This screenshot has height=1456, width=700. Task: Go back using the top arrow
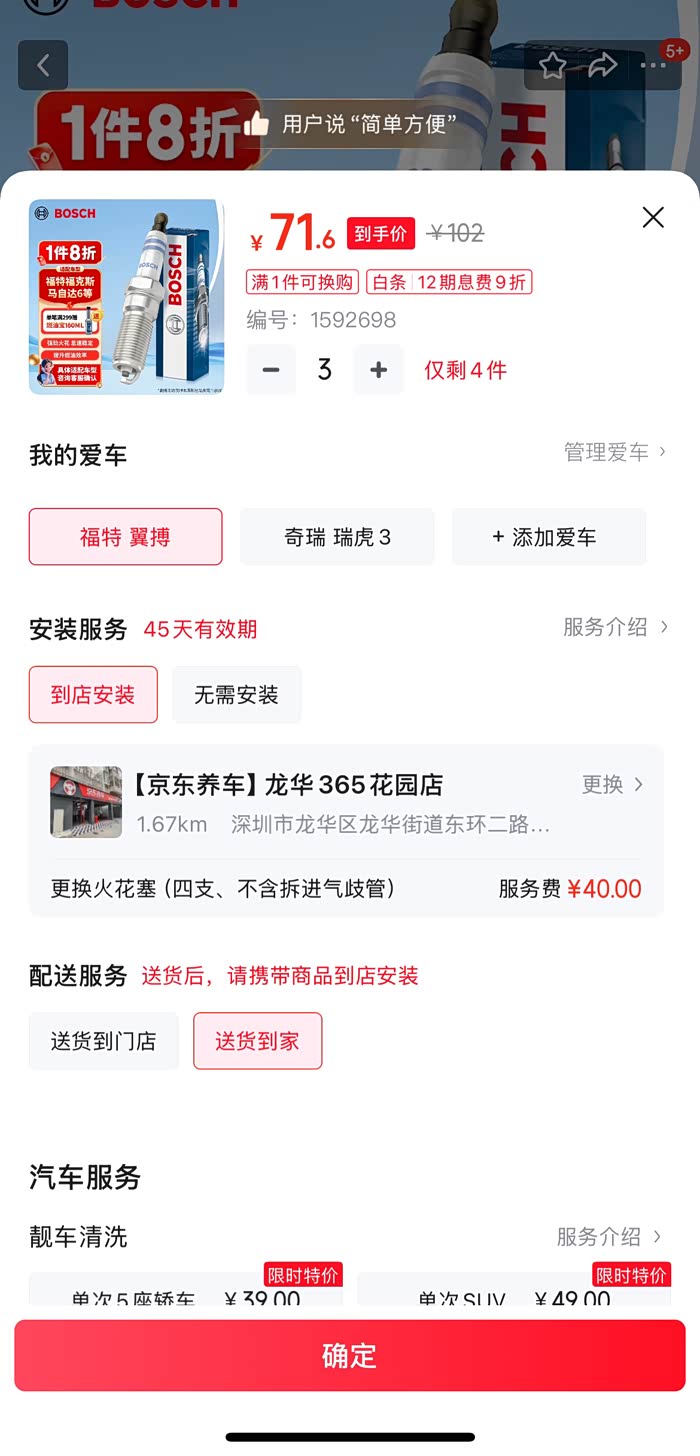(x=43, y=66)
